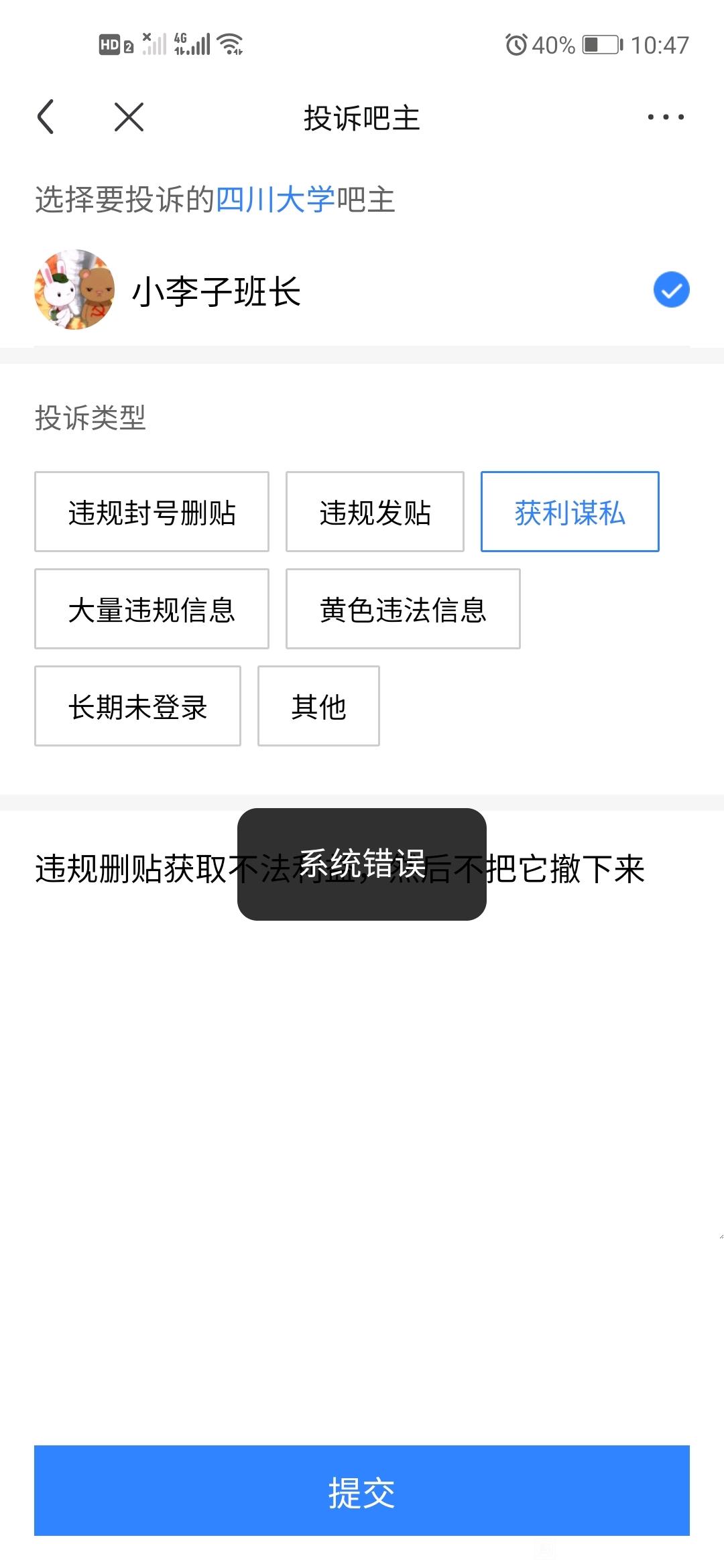Image resolution: width=724 pixels, height=1568 pixels.
Task: Deselect the 获利谋私 type chip
Action: [570, 512]
